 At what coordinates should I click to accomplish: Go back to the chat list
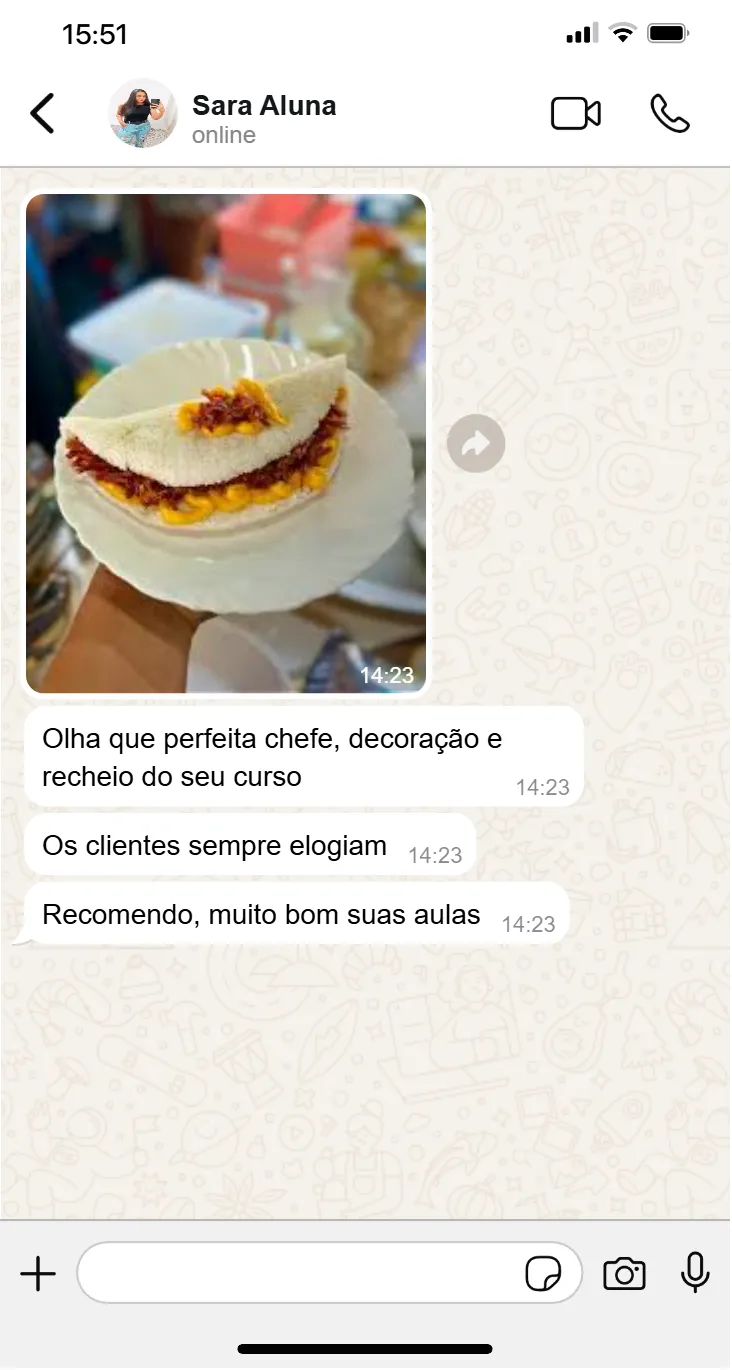point(42,114)
